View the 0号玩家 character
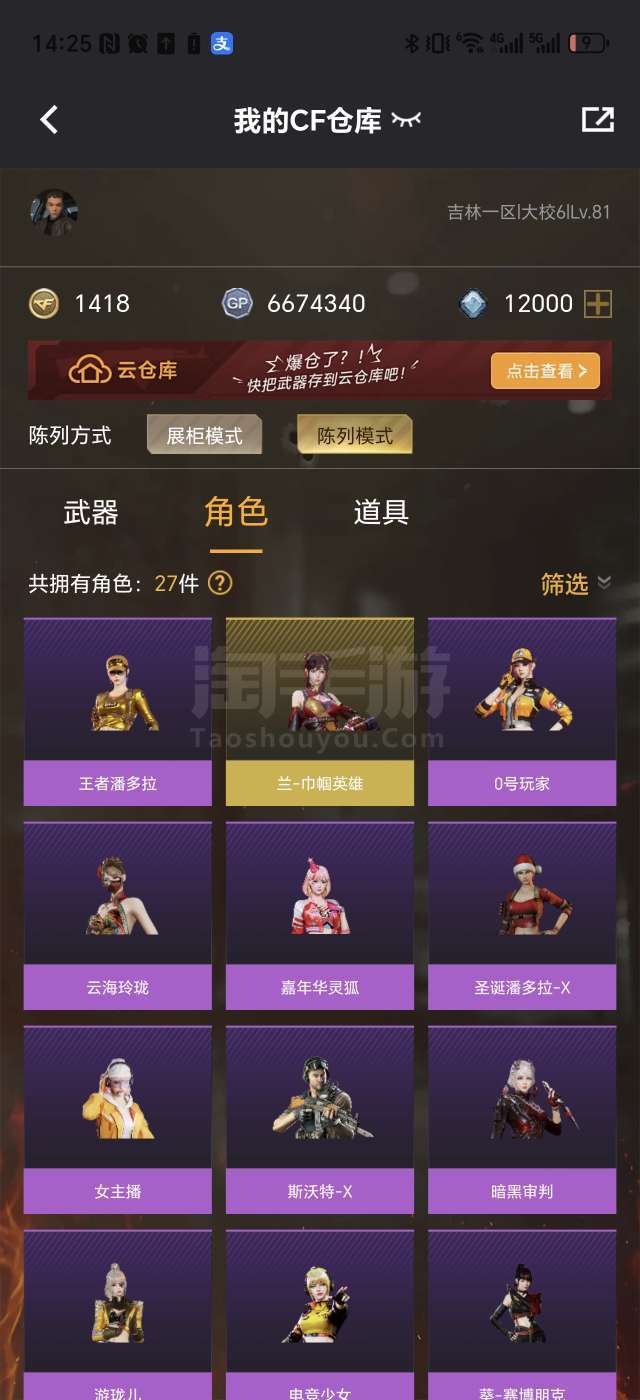The image size is (640, 1400). click(x=522, y=711)
